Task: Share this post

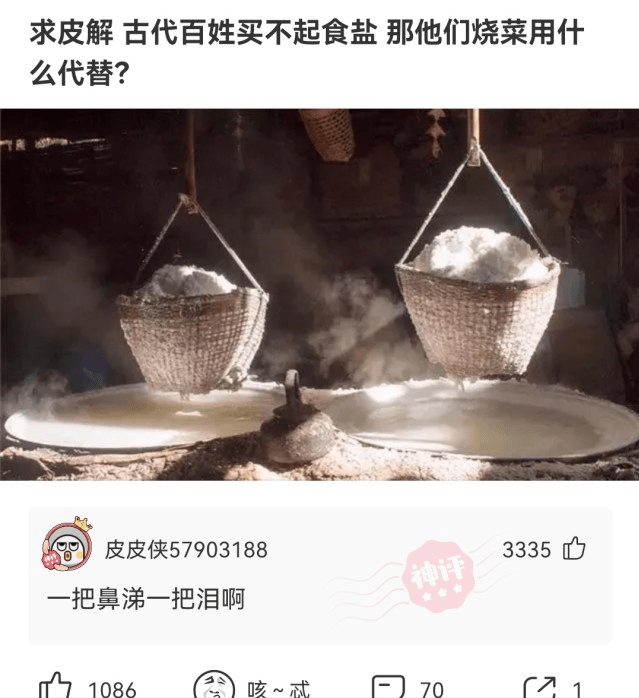Action: 539,686
